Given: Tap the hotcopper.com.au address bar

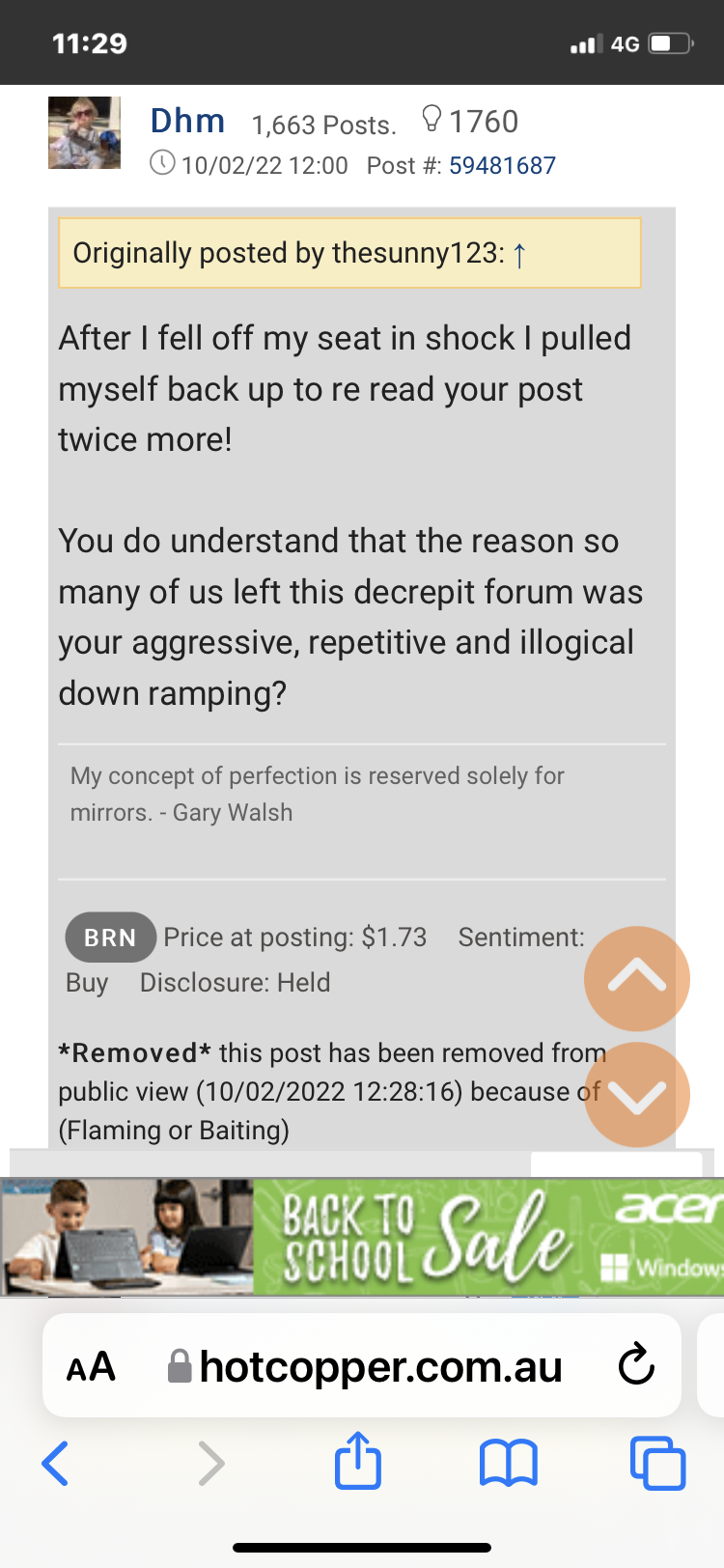Looking at the screenshot, I should click(x=379, y=1366).
